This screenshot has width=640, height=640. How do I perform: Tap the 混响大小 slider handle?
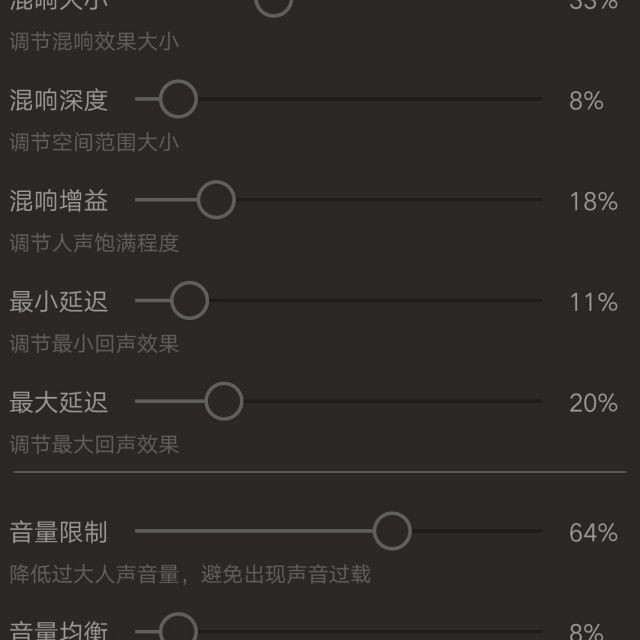click(x=273, y=4)
